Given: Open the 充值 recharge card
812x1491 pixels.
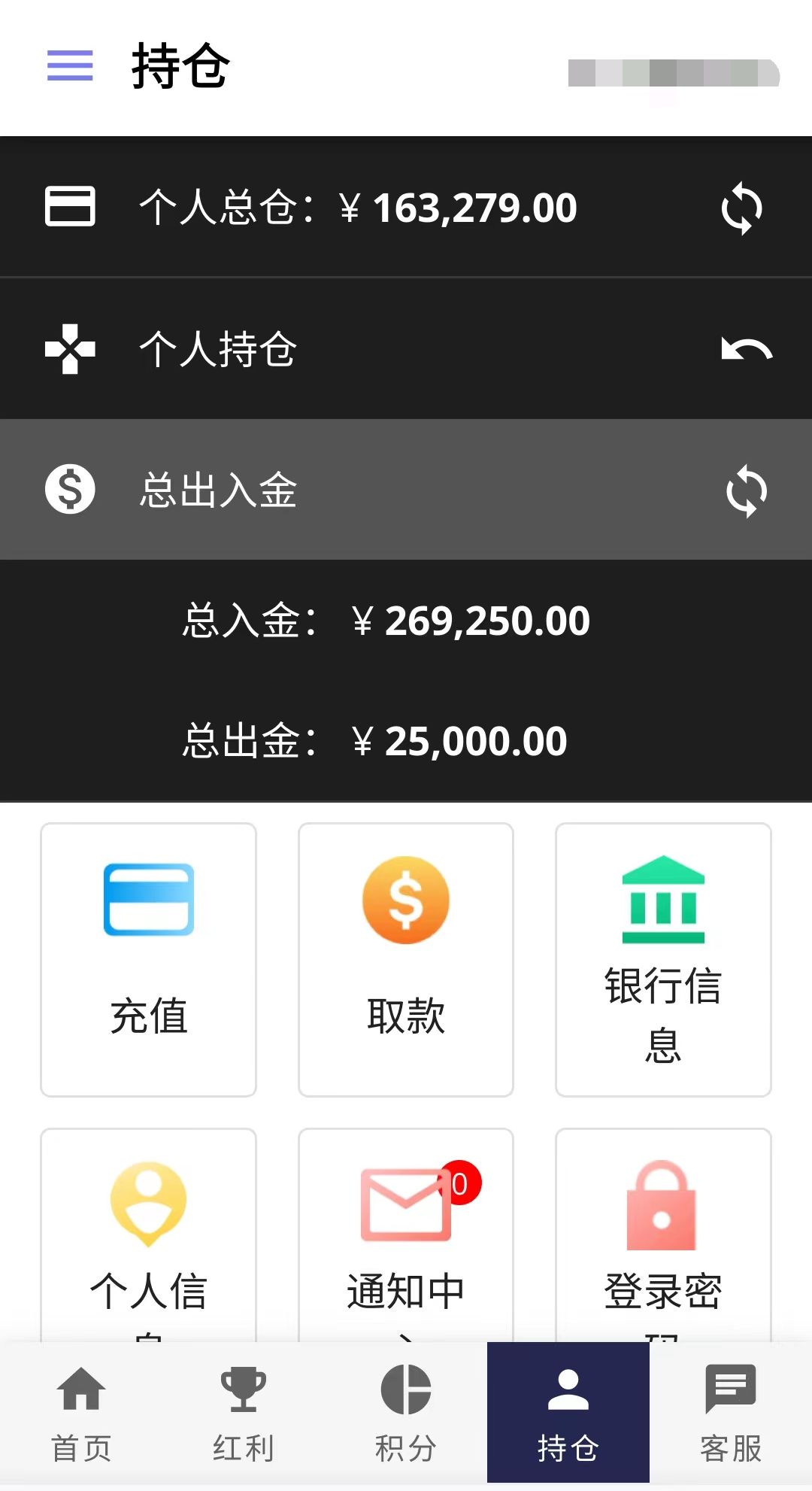Looking at the screenshot, I should 149,959.
